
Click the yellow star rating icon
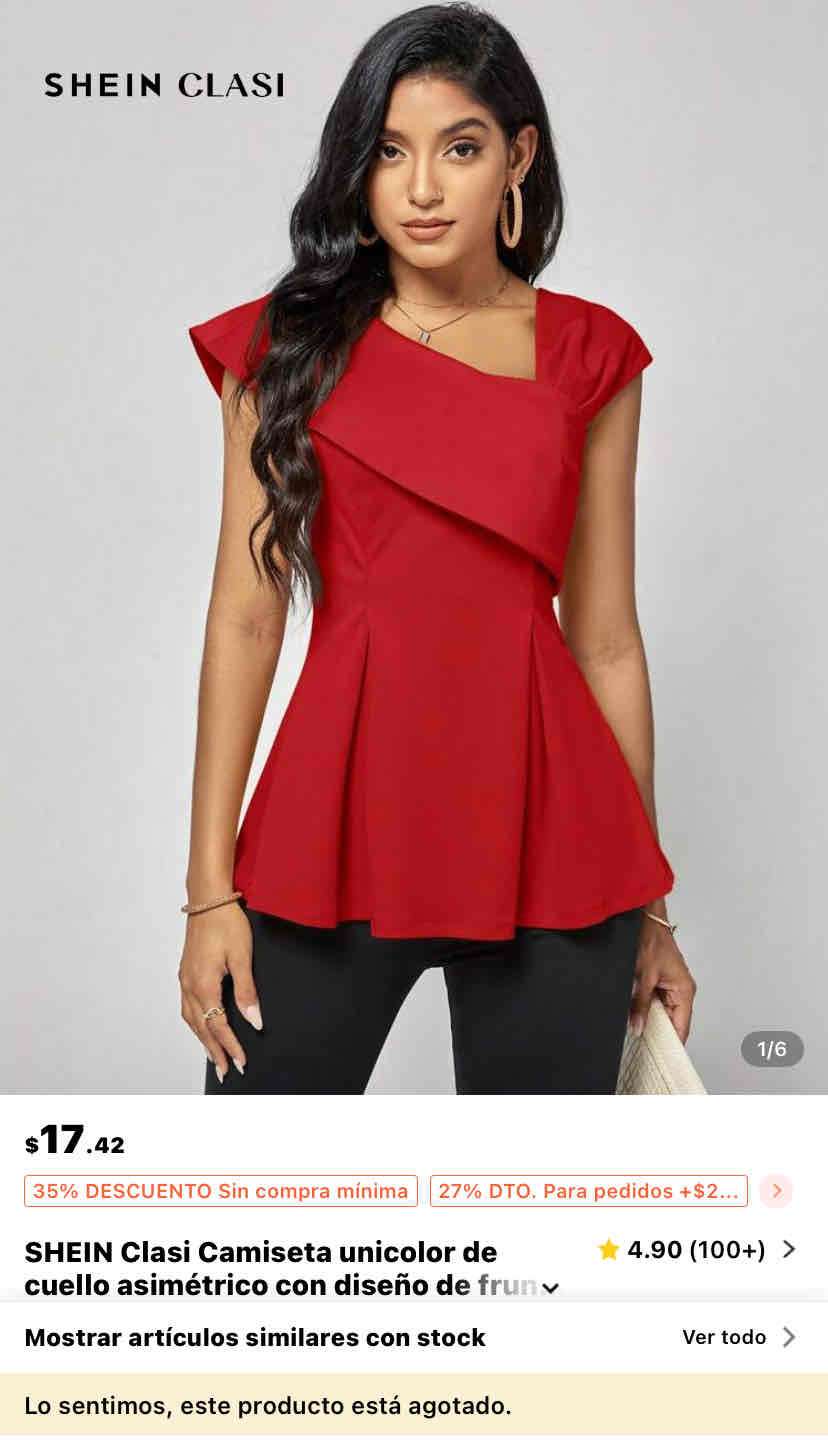(608, 1250)
